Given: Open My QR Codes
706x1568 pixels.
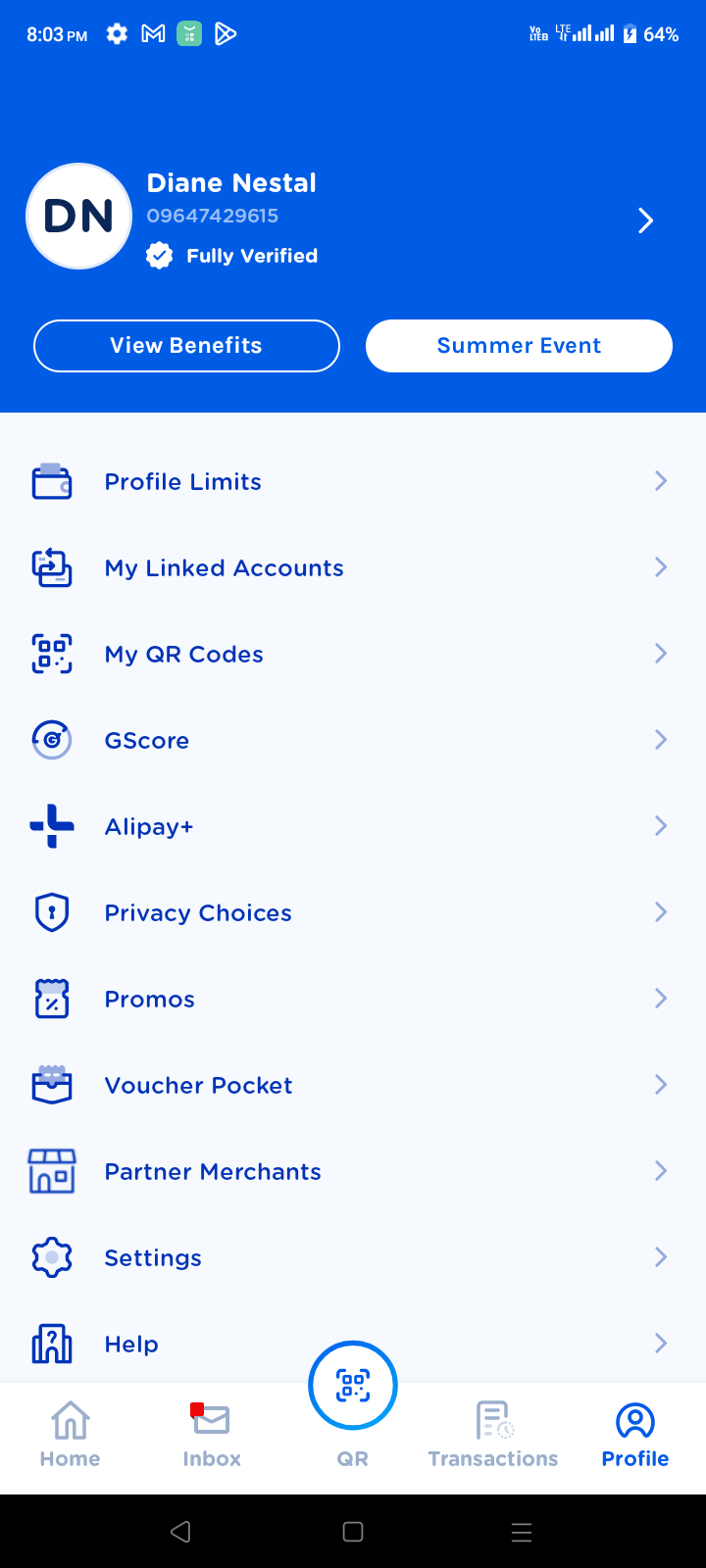Looking at the screenshot, I should pos(353,655).
